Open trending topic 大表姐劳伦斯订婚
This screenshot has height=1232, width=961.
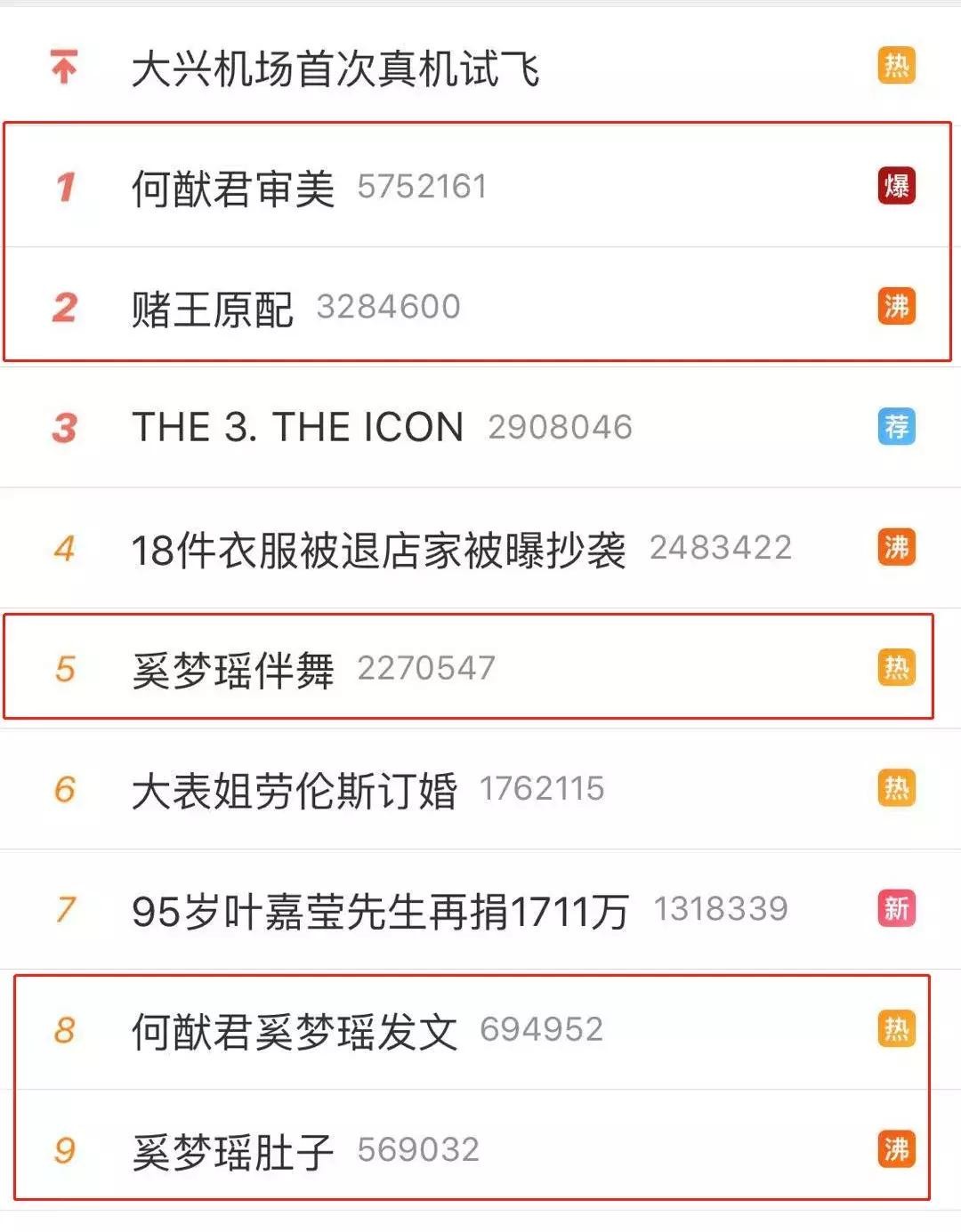tap(295, 790)
